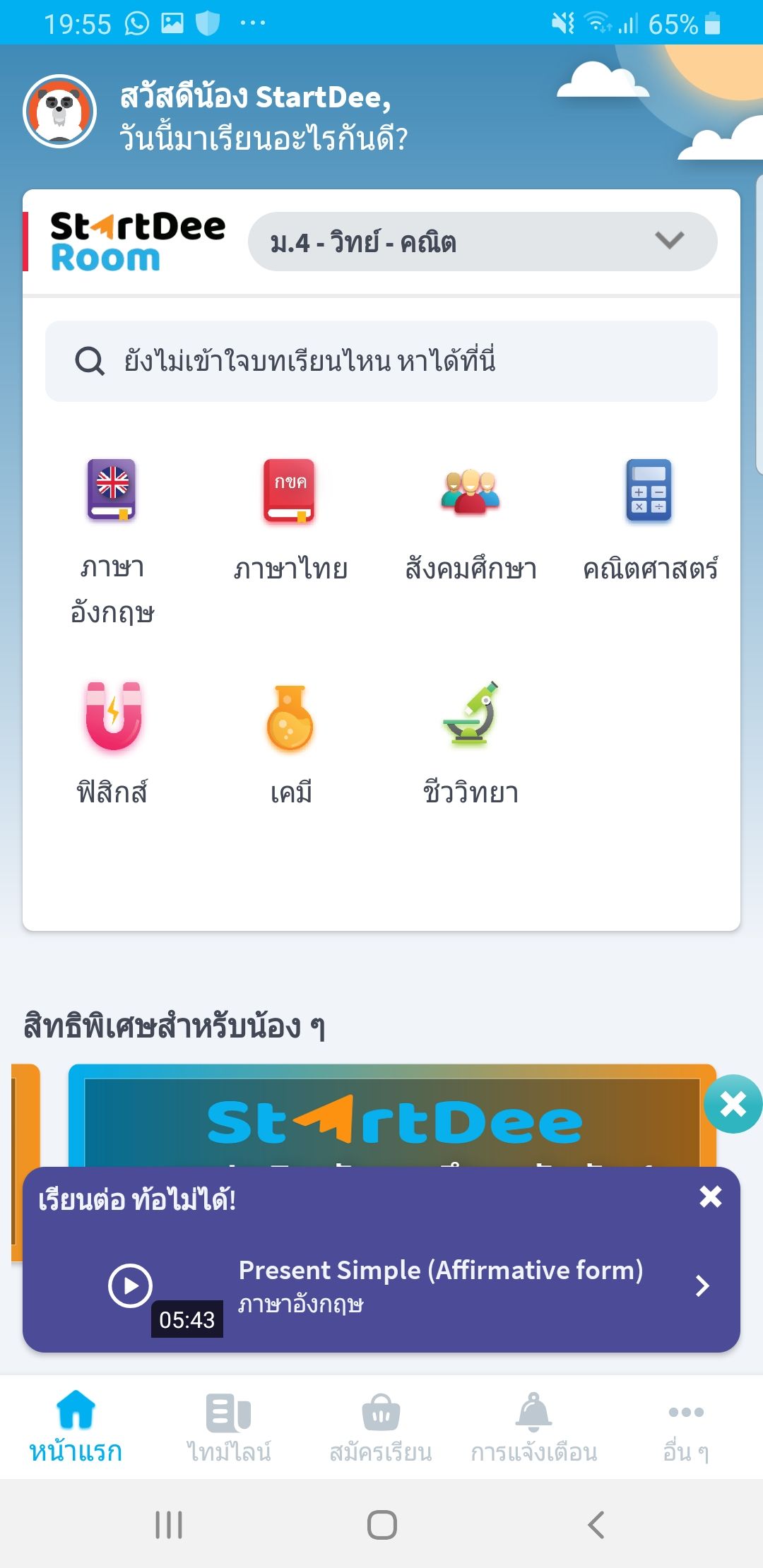Screen dimensions: 763x1568
Task: Play the Present Simple lesson video
Action: pos(130,1285)
